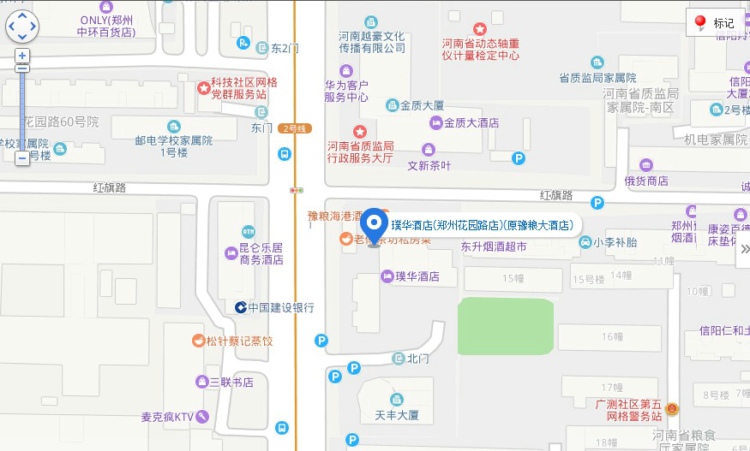Image resolution: width=750 pixels, height=451 pixels.
Task: Add a marker with the 标记 button
Action: tap(714, 23)
